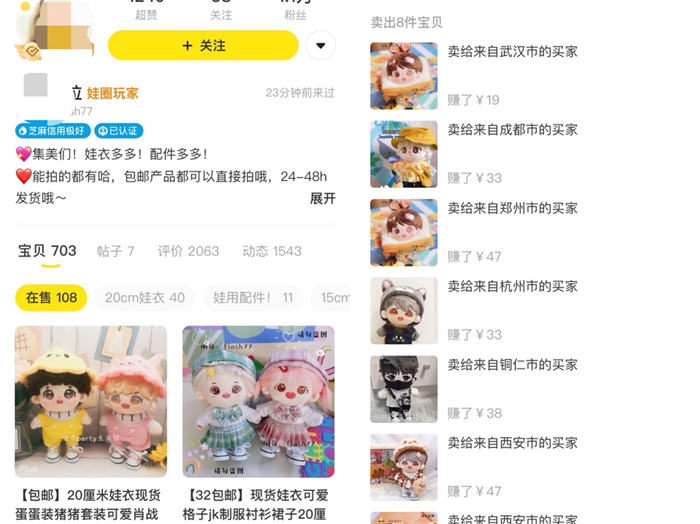The image size is (700, 524).
Task: Switch to the 宝贝 tab
Action: pos(47,251)
